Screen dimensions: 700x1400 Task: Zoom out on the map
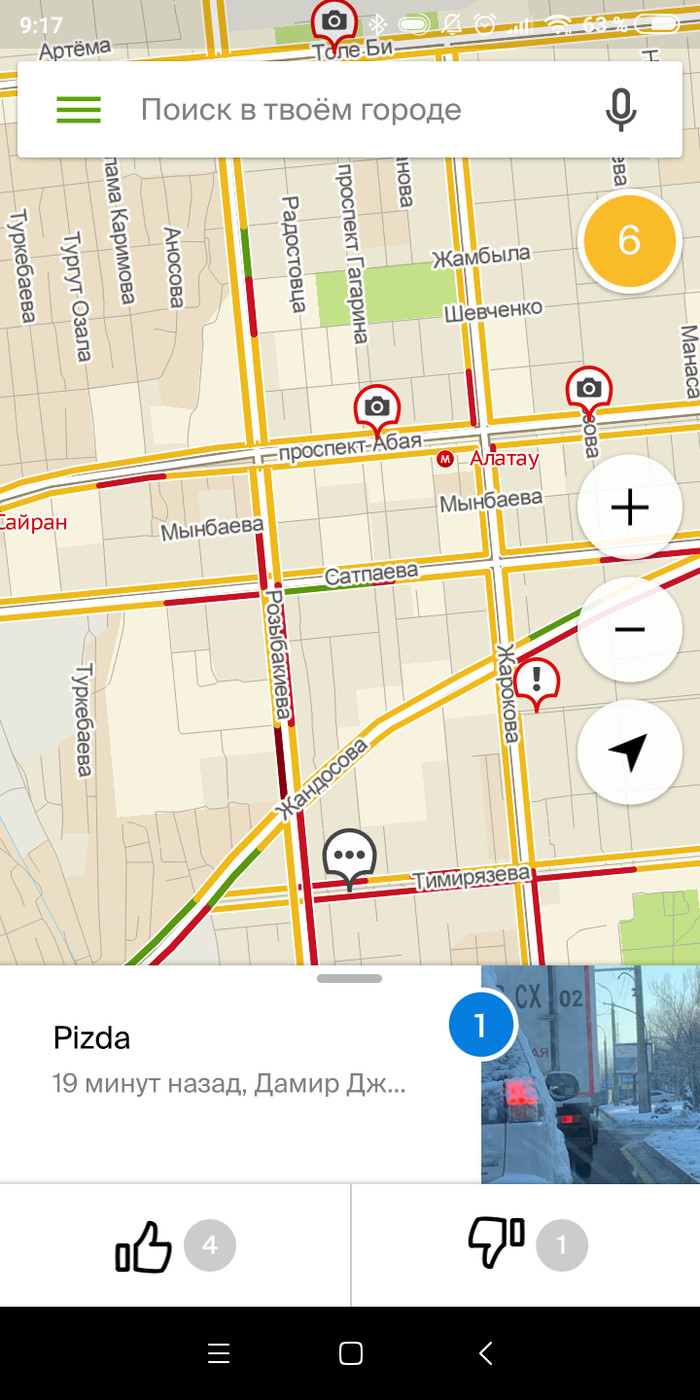[629, 630]
